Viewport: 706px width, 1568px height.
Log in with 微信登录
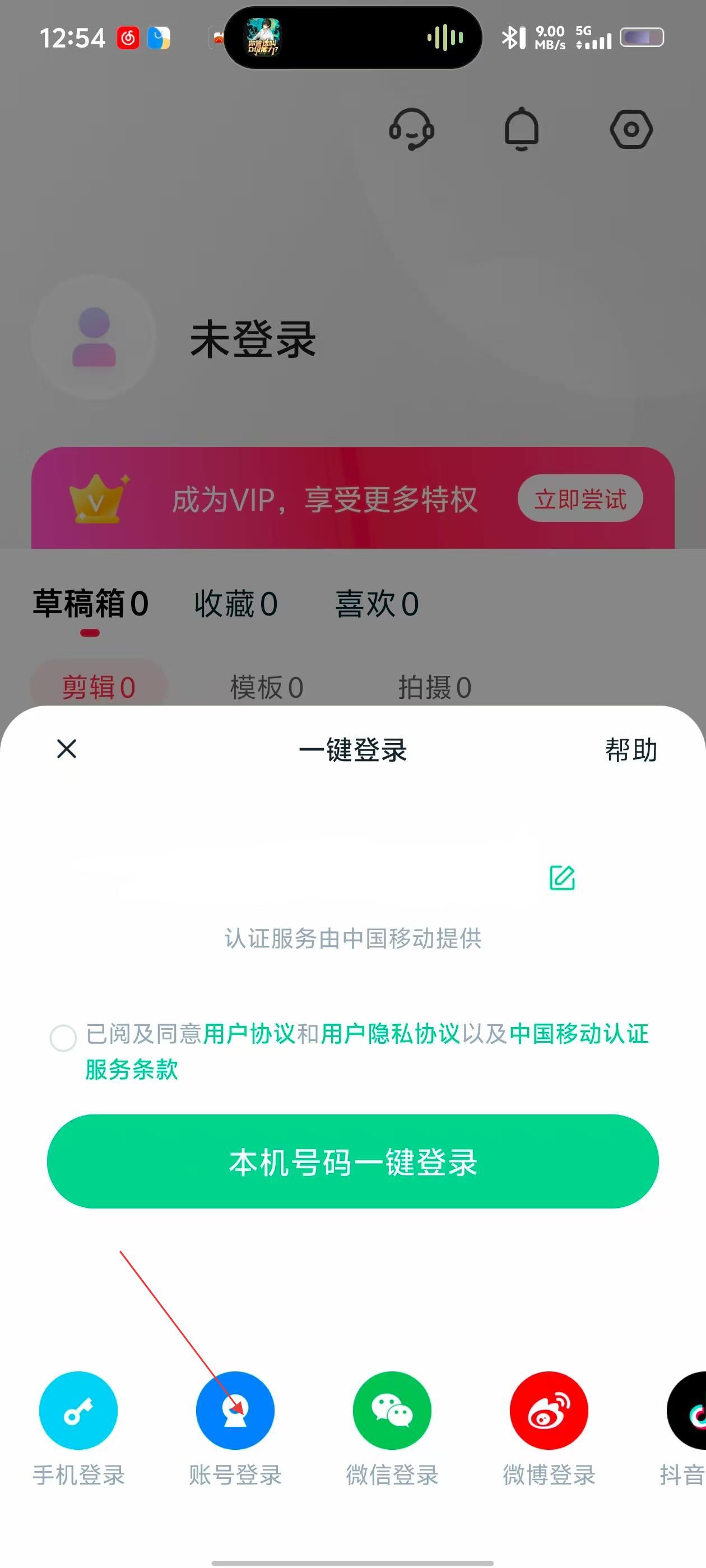tap(392, 1411)
